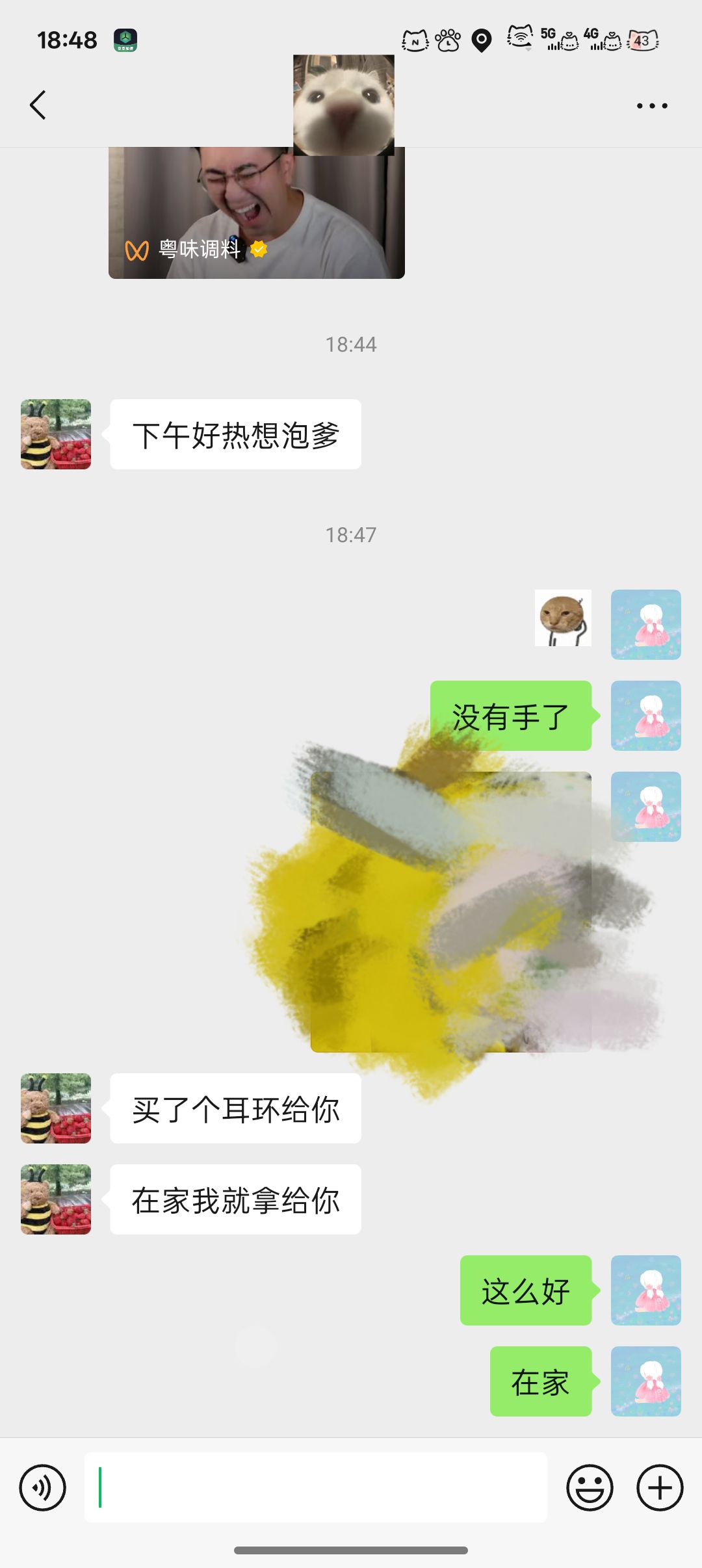Open the three-dot chat info menu

pyautogui.click(x=652, y=105)
